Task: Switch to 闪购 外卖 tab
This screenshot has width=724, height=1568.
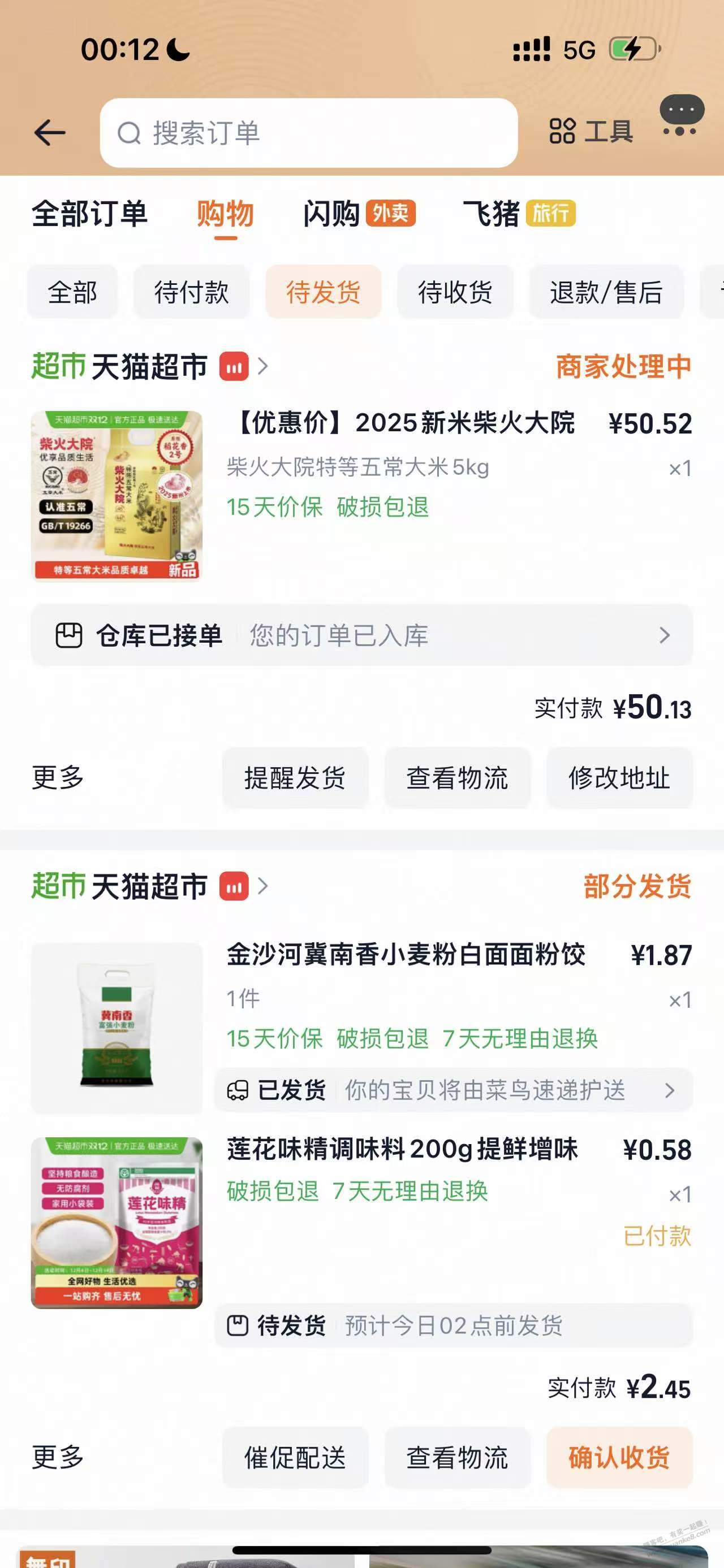Action: click(359, 214)
